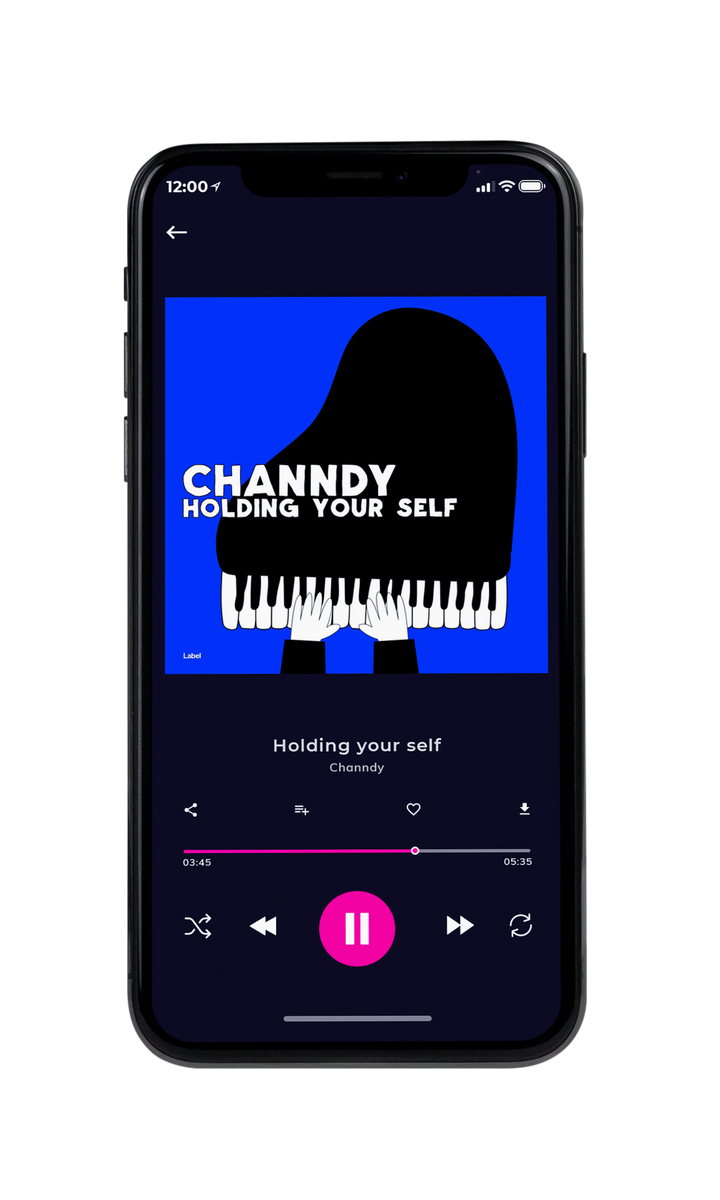Open the Channdy album artwork
The height and width of the screenshot is (1200, 720).
pos(356,485)
